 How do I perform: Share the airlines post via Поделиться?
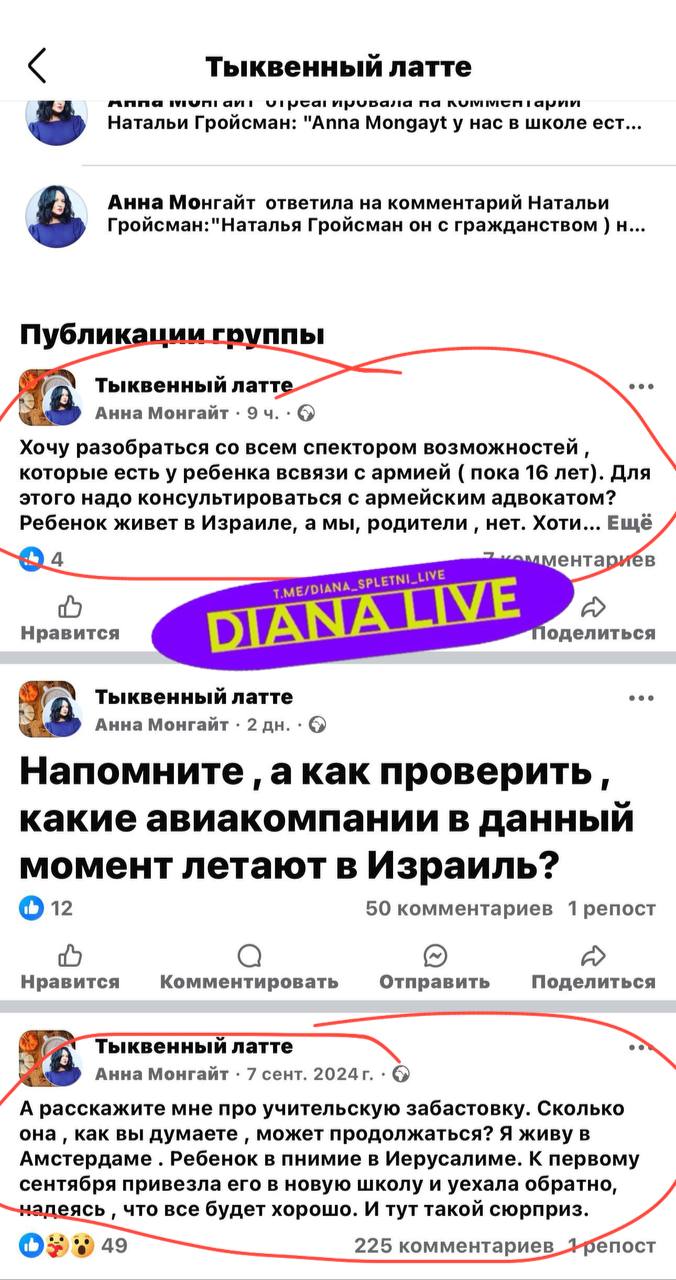(593, 966)
